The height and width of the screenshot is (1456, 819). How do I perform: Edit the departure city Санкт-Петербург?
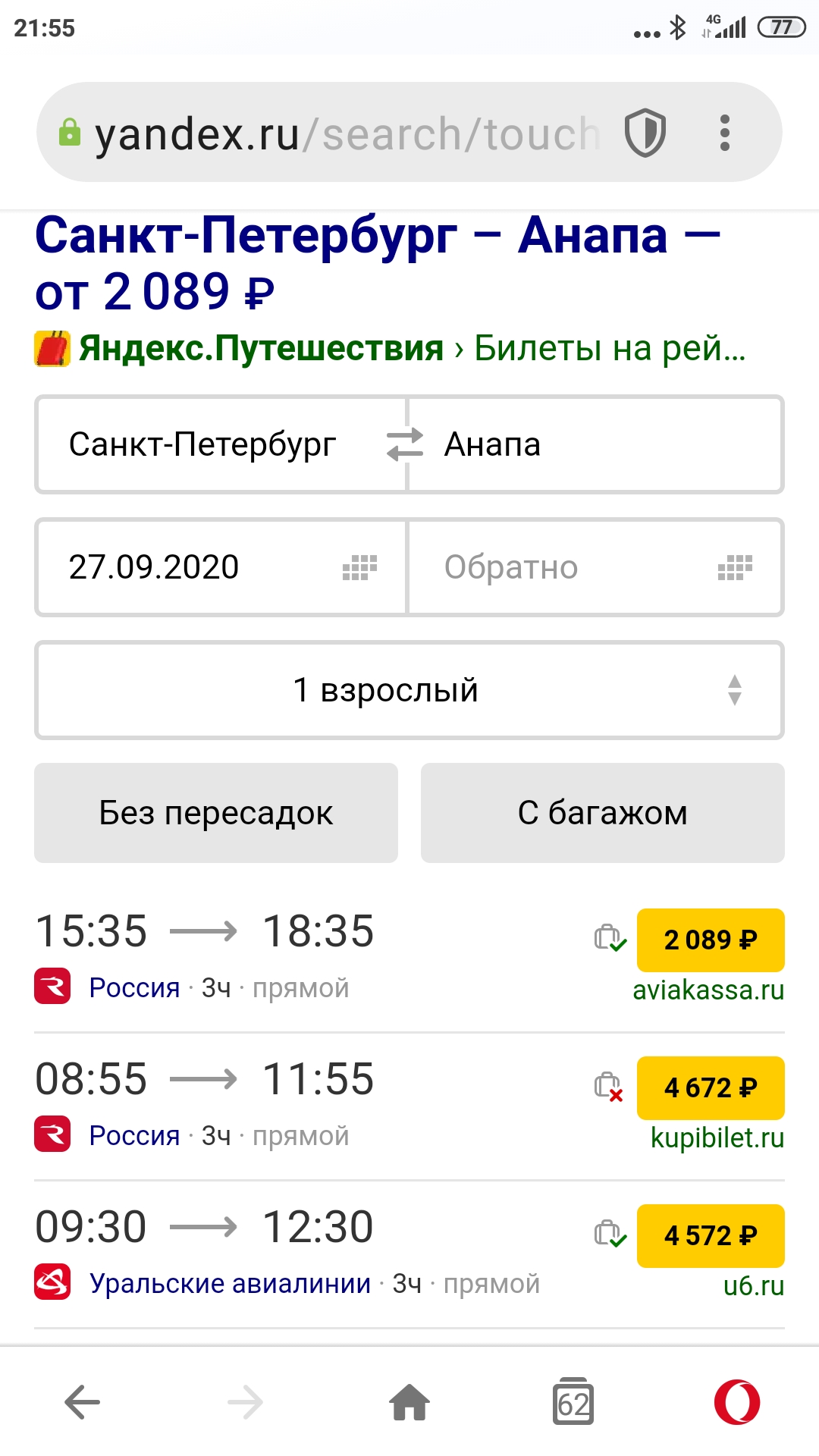pos(202,444)
